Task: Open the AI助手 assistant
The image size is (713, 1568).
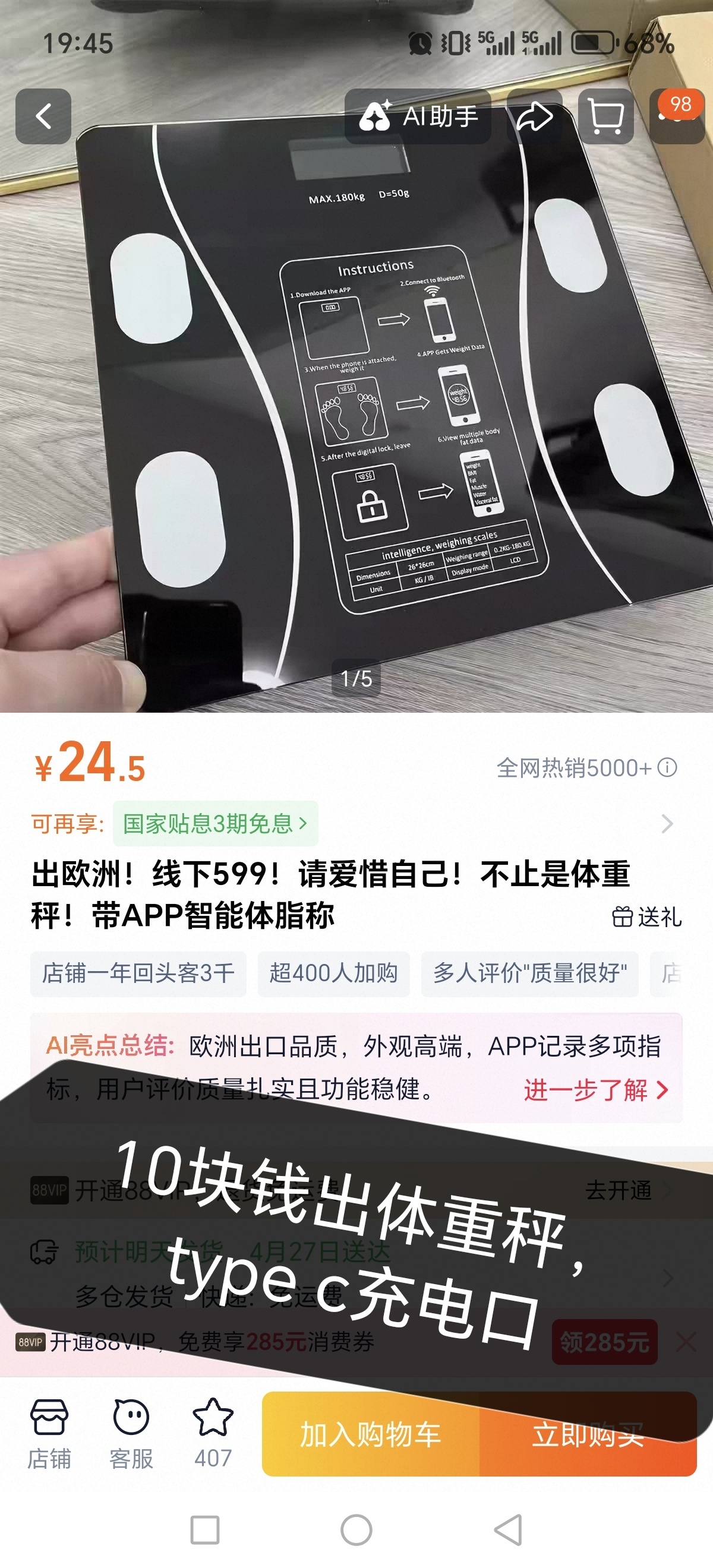Action: coord(418,116)
